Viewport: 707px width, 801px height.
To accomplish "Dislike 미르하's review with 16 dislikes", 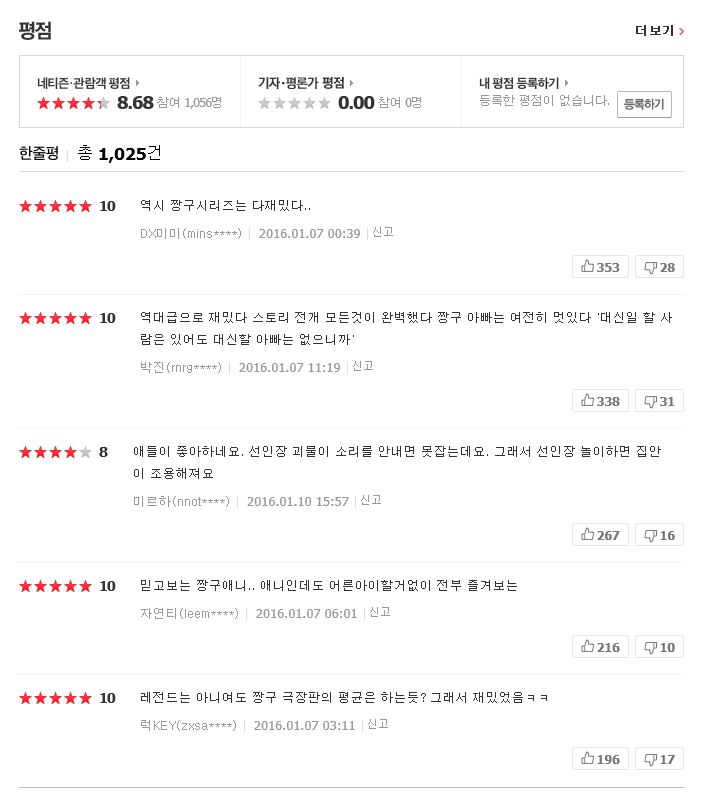I will (x=659, y=535).
